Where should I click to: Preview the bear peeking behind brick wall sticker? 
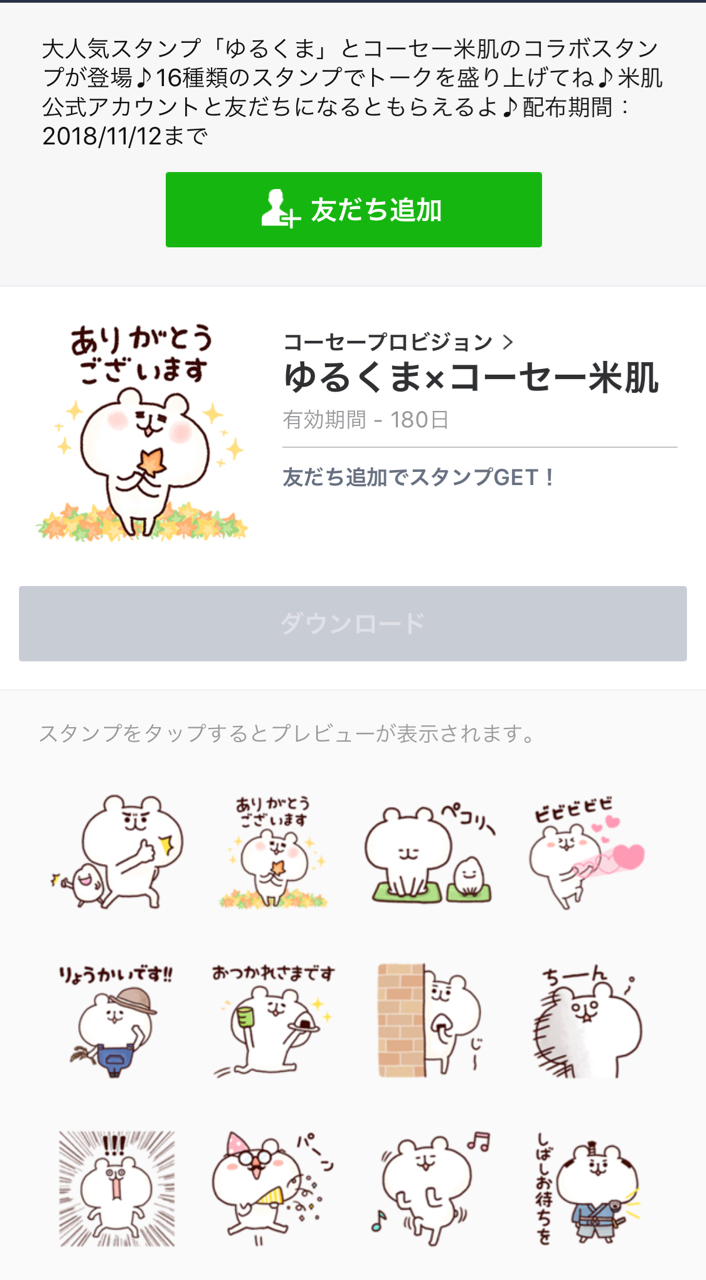431,1020
